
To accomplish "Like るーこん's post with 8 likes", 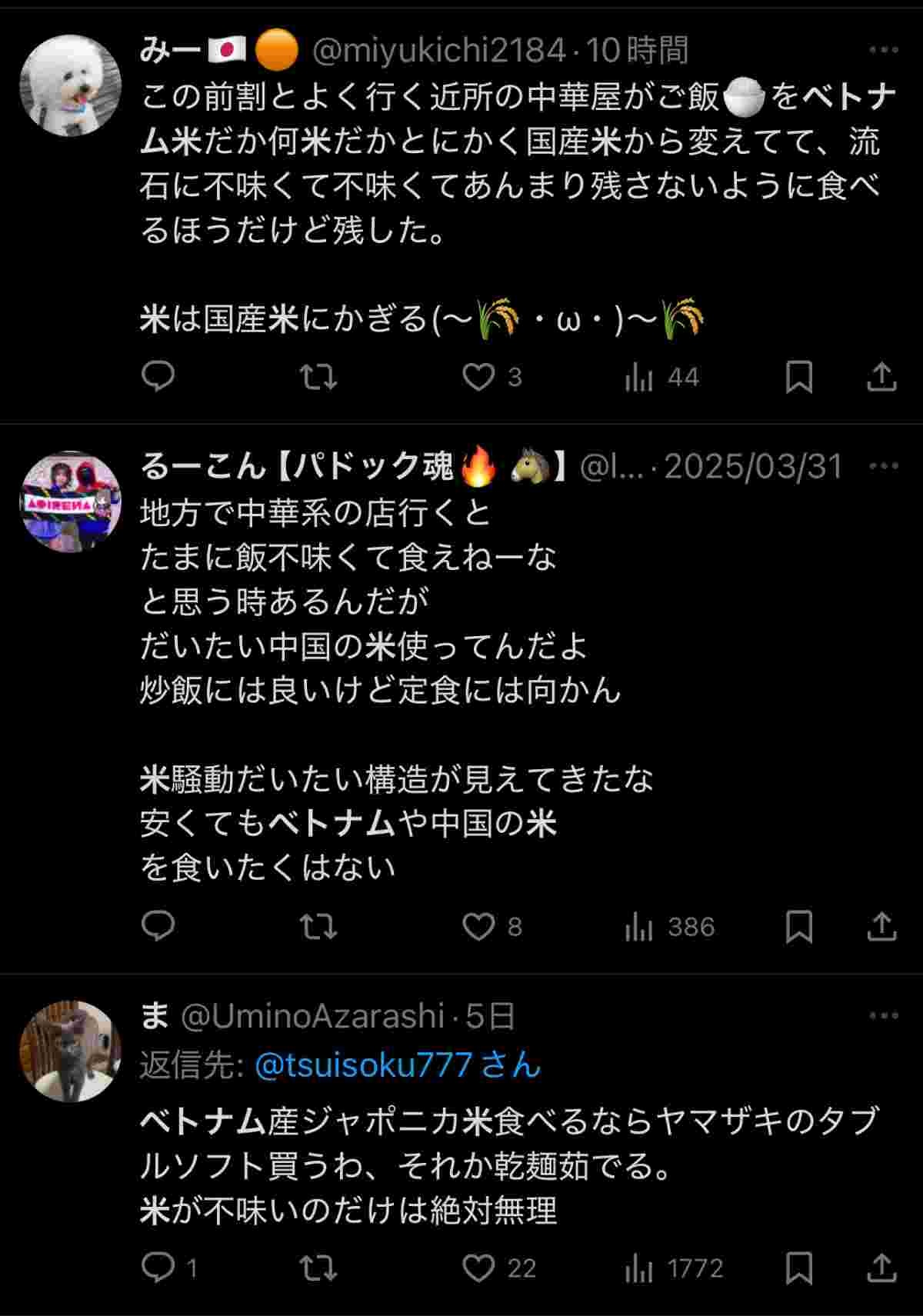I will point(479,926).
